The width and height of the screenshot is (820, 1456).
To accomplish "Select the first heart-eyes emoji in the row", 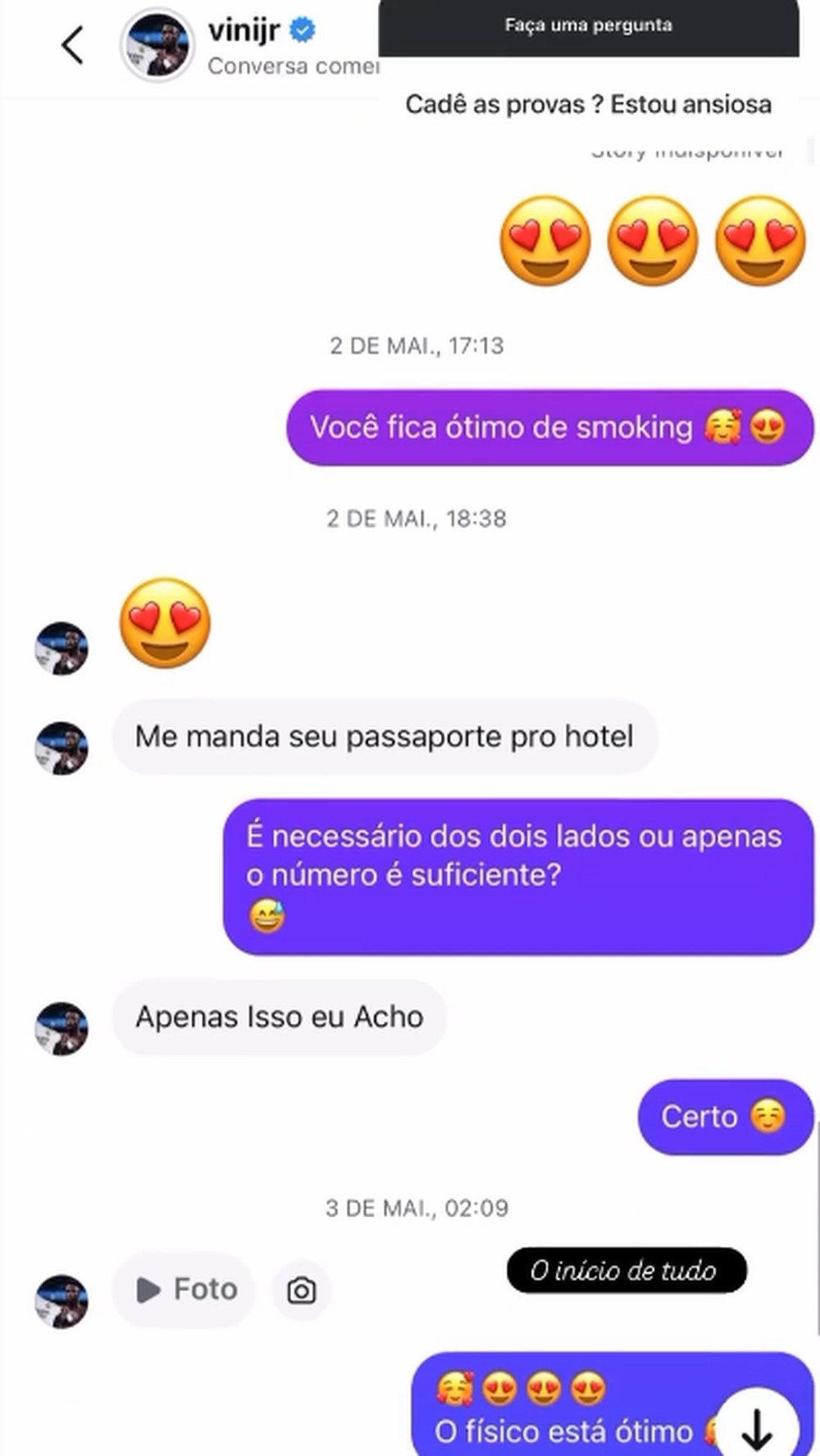I will pos(544,240).
